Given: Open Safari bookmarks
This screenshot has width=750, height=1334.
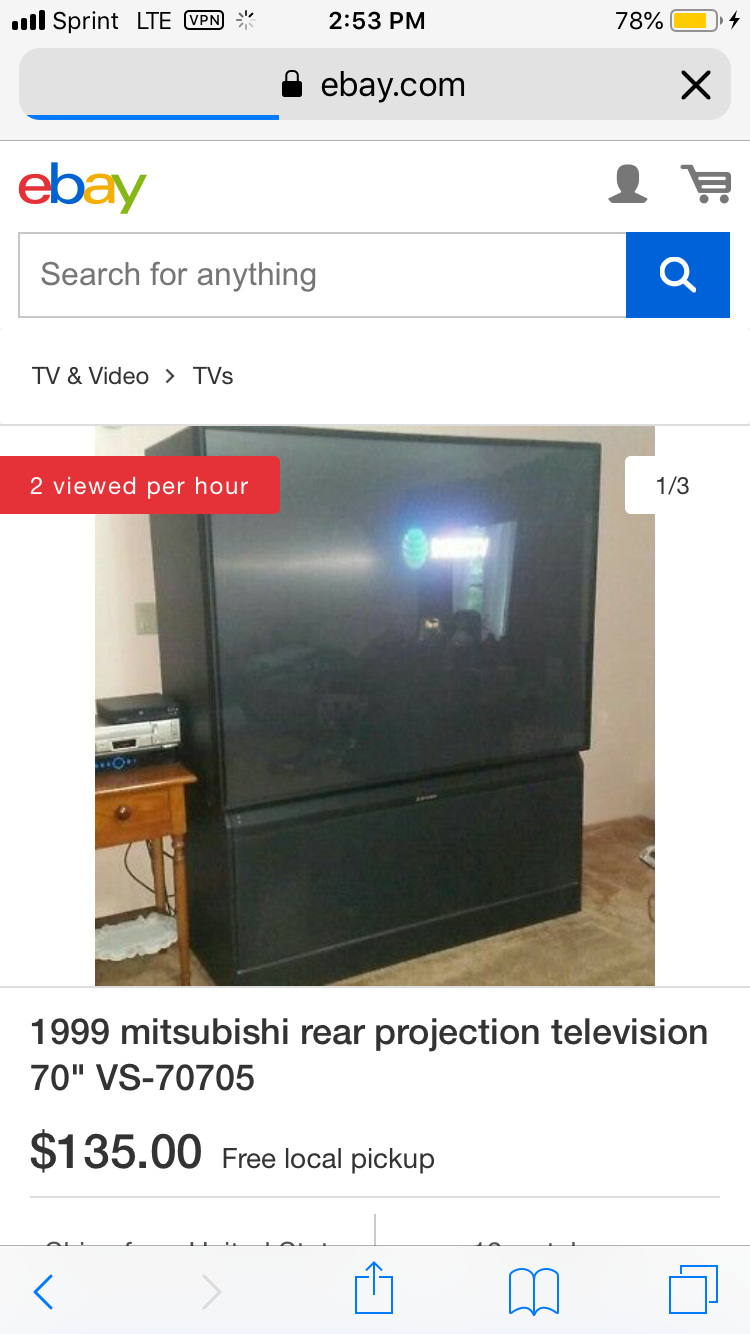Looking at the screenshot, I should (x=533, y=1291).
